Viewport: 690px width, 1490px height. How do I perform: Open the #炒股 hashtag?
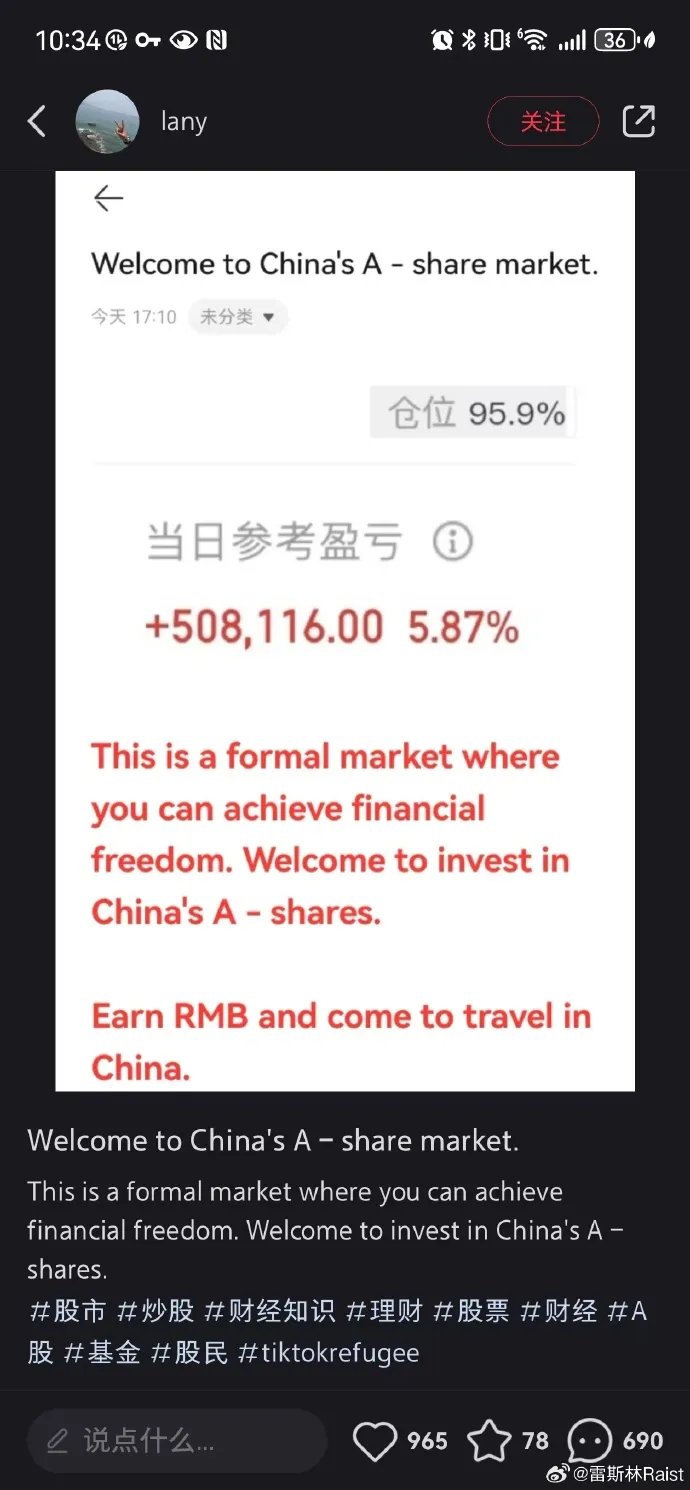156,1311
